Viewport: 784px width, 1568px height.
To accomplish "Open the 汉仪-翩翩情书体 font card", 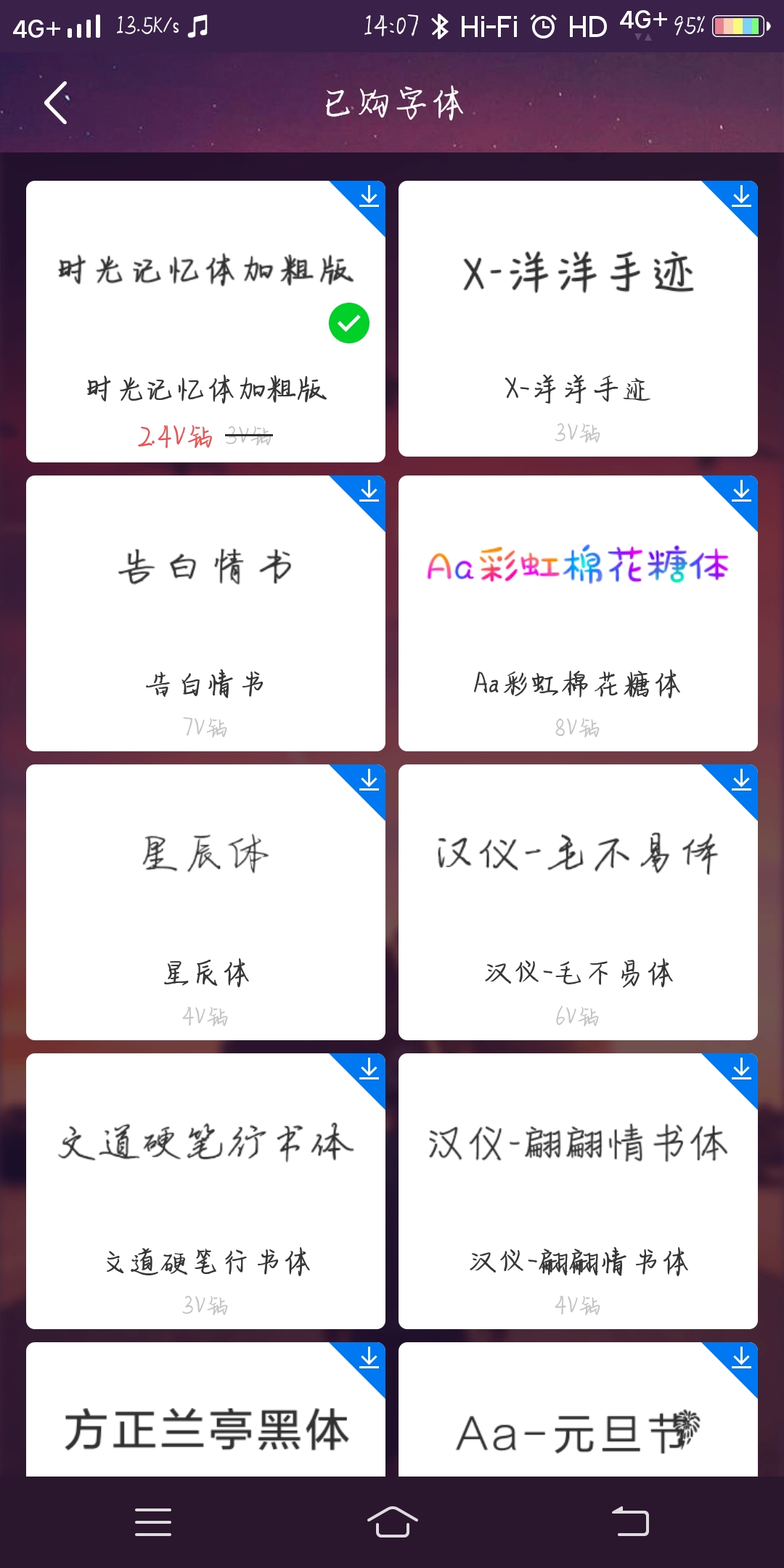I will (578, 1191).
